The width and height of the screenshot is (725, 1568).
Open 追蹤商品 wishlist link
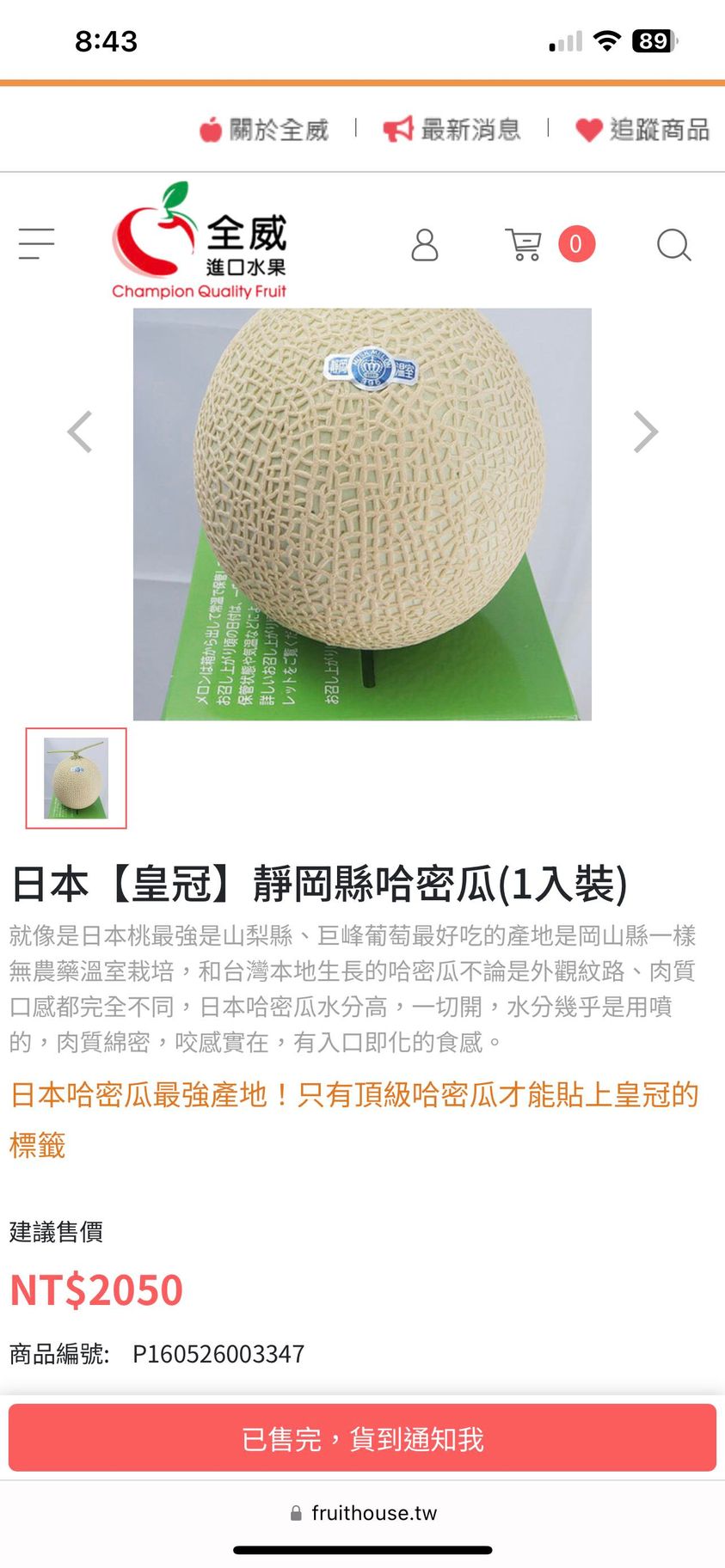point(642,130)
